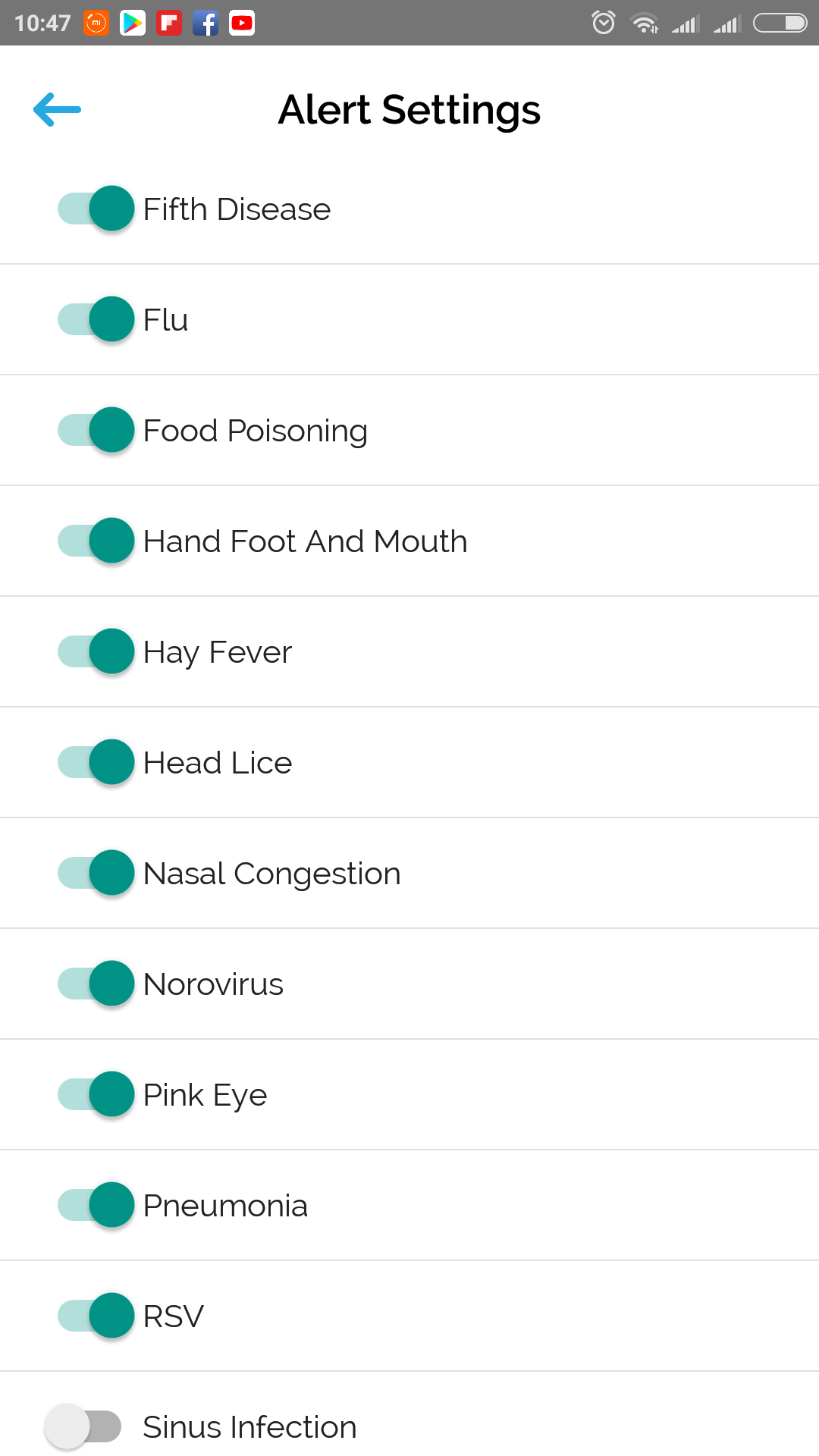Toggle off Food Poisoning alerts

(96, 430)
